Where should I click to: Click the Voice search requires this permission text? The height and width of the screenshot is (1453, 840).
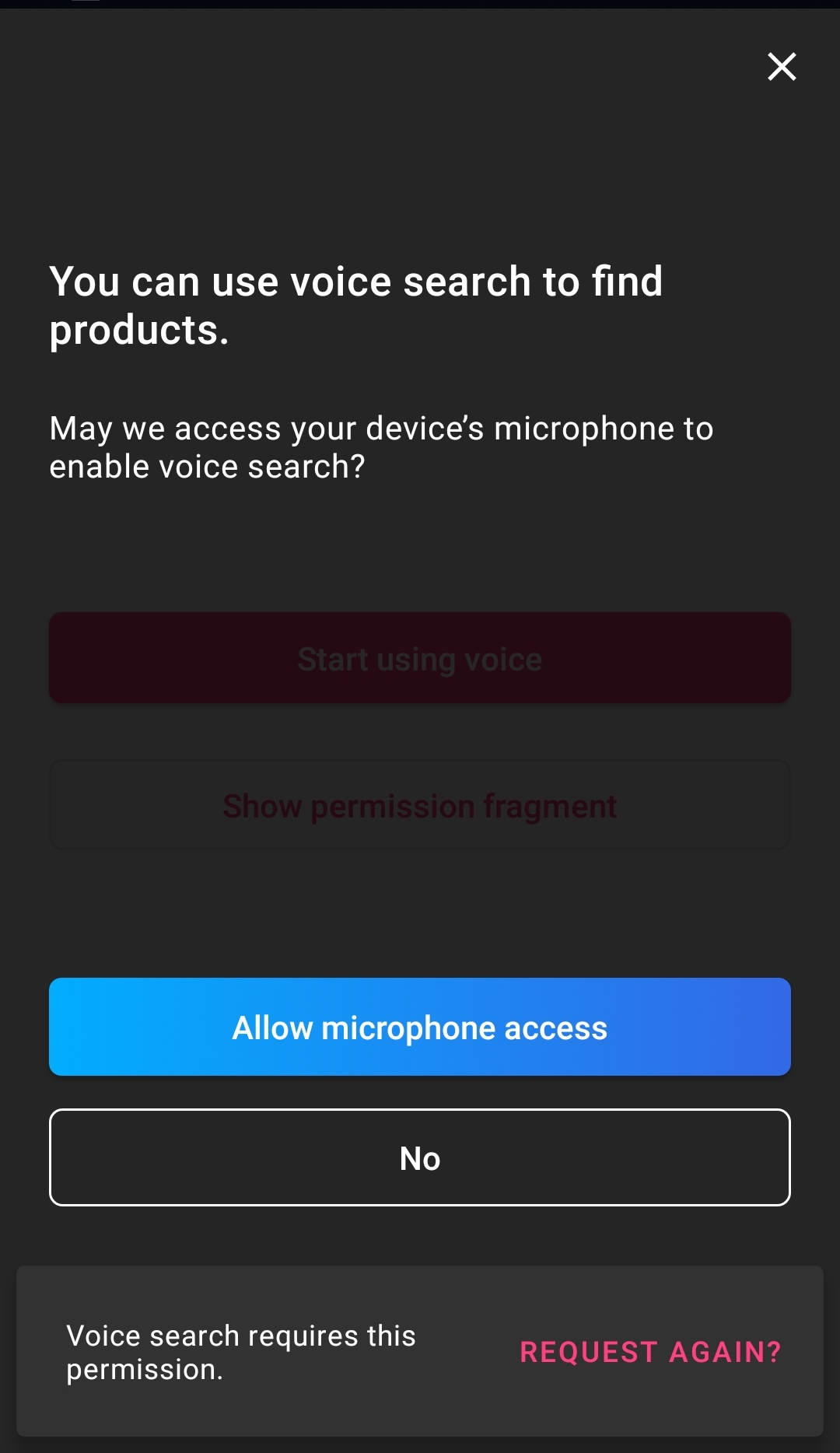pyautogui.click(x=241, y=1352)
